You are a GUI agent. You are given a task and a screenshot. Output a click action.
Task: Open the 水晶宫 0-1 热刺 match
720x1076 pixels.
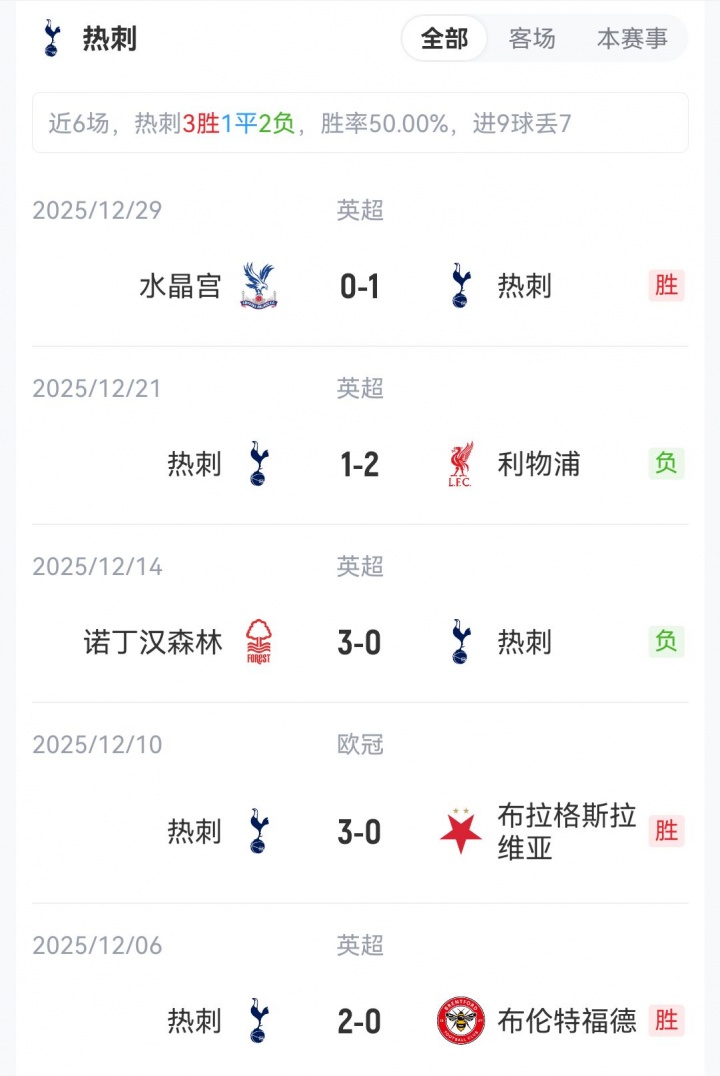coord(360,287)
